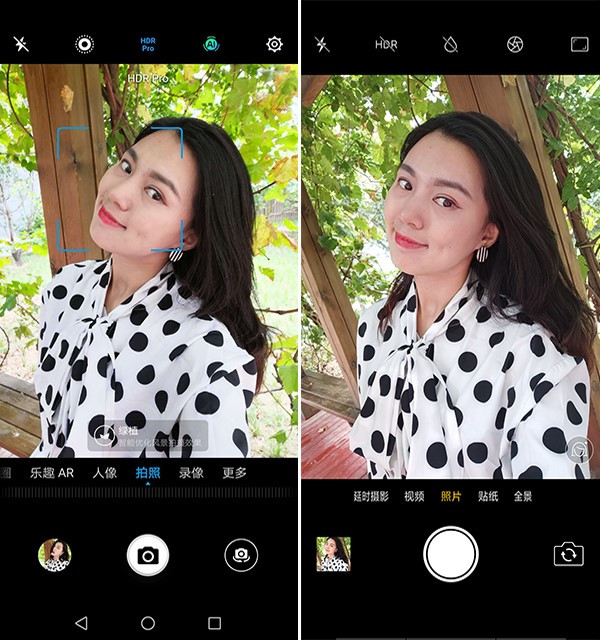
Task: Open the aperture-shaped filter icon
Action: click(x=514, y=44)
